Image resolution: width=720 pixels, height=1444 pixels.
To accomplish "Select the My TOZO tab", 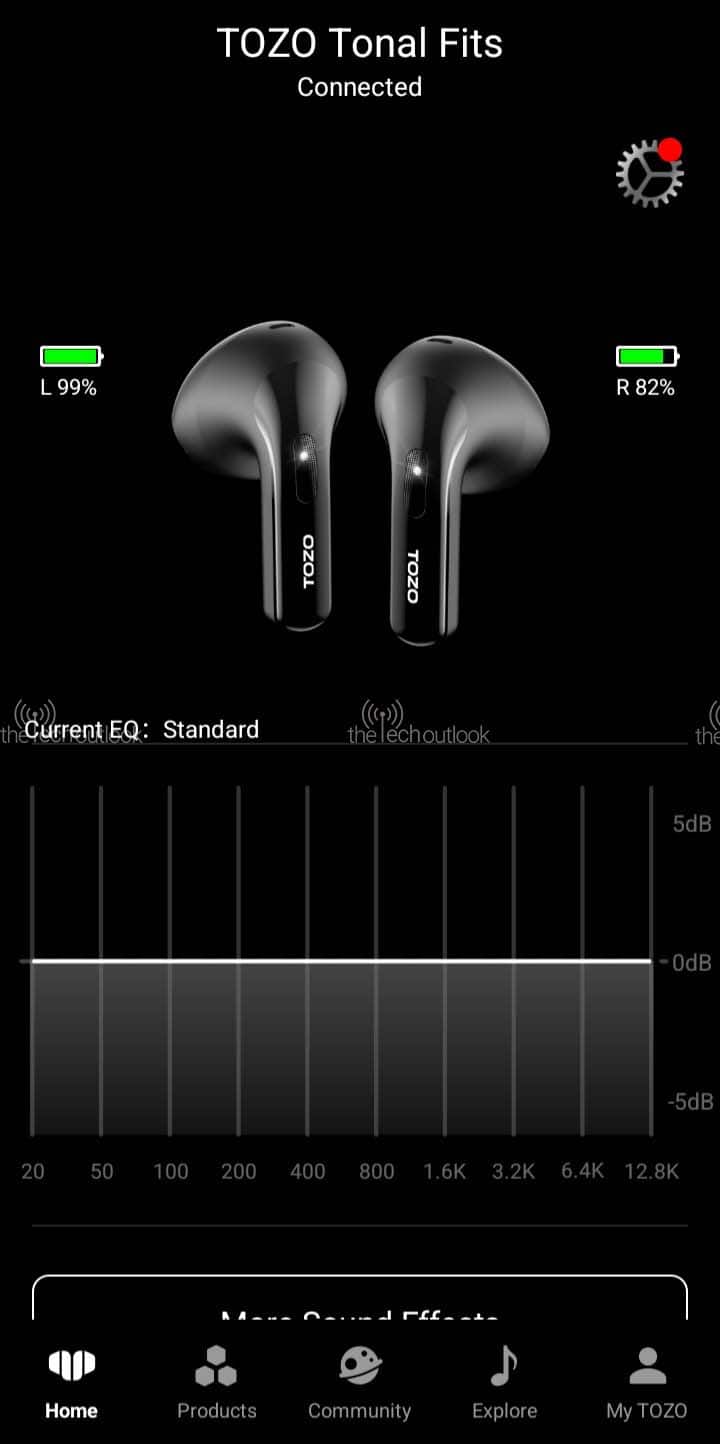I will click(646, 1381).
